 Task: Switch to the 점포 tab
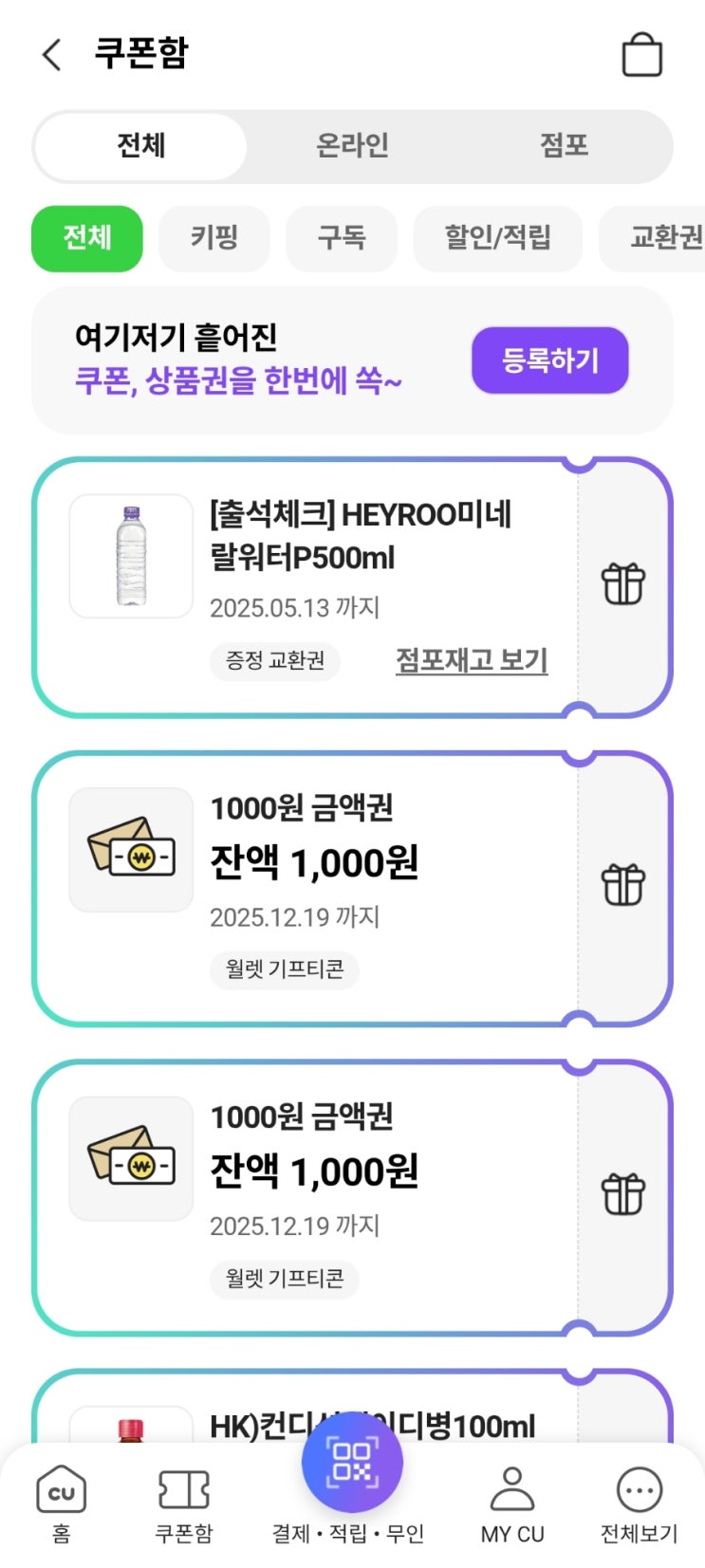[564, 146]
